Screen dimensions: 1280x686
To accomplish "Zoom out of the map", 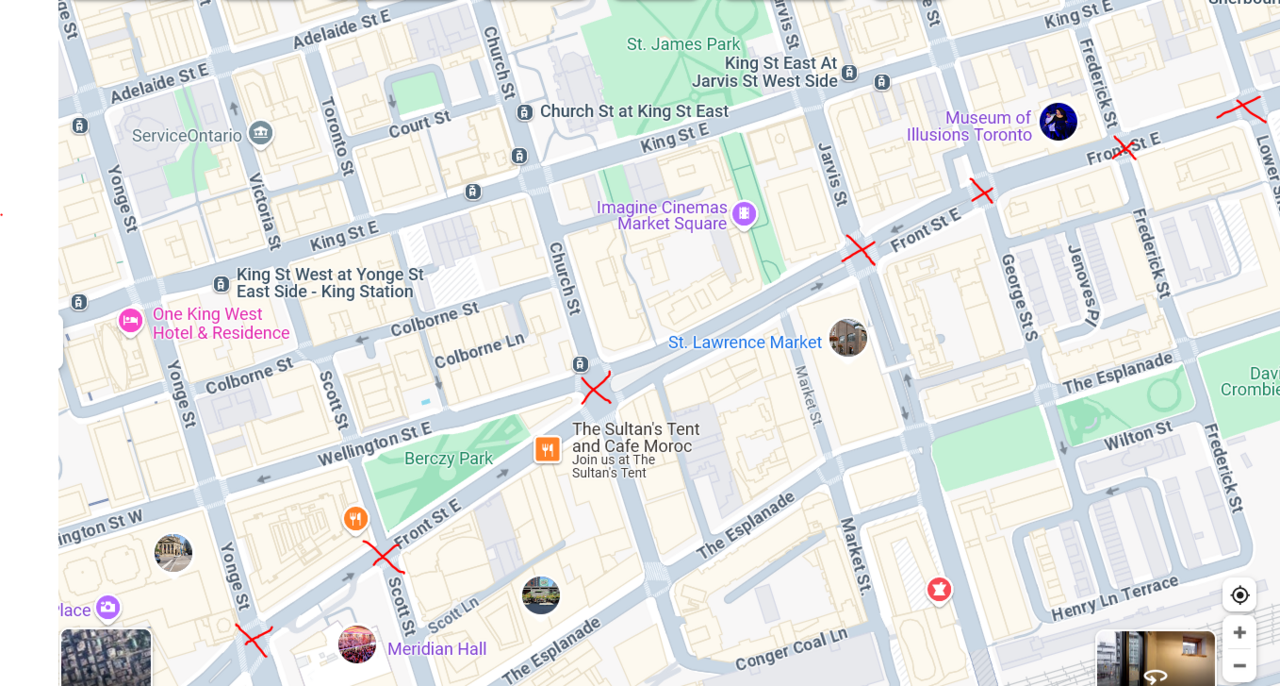I will point(1240,665).
